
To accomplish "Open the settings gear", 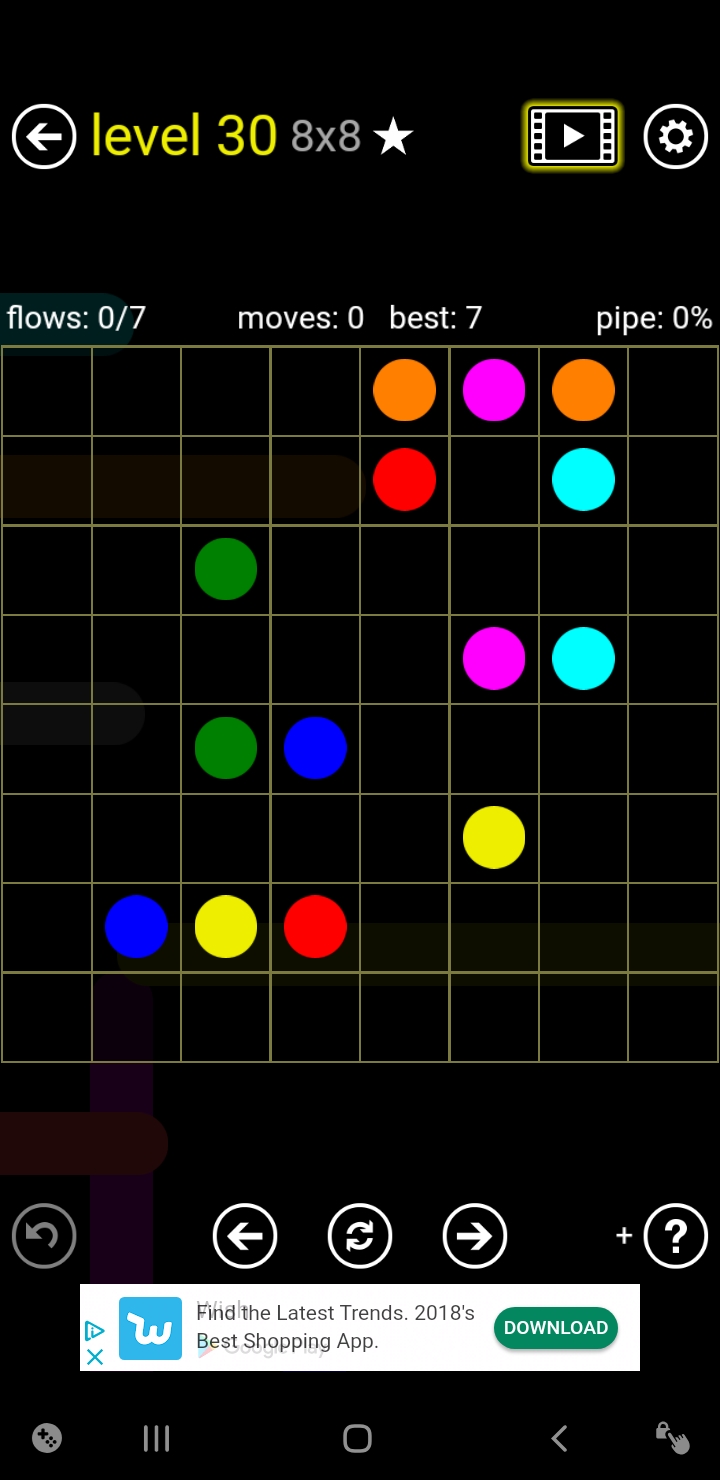I will pos(675,136).
